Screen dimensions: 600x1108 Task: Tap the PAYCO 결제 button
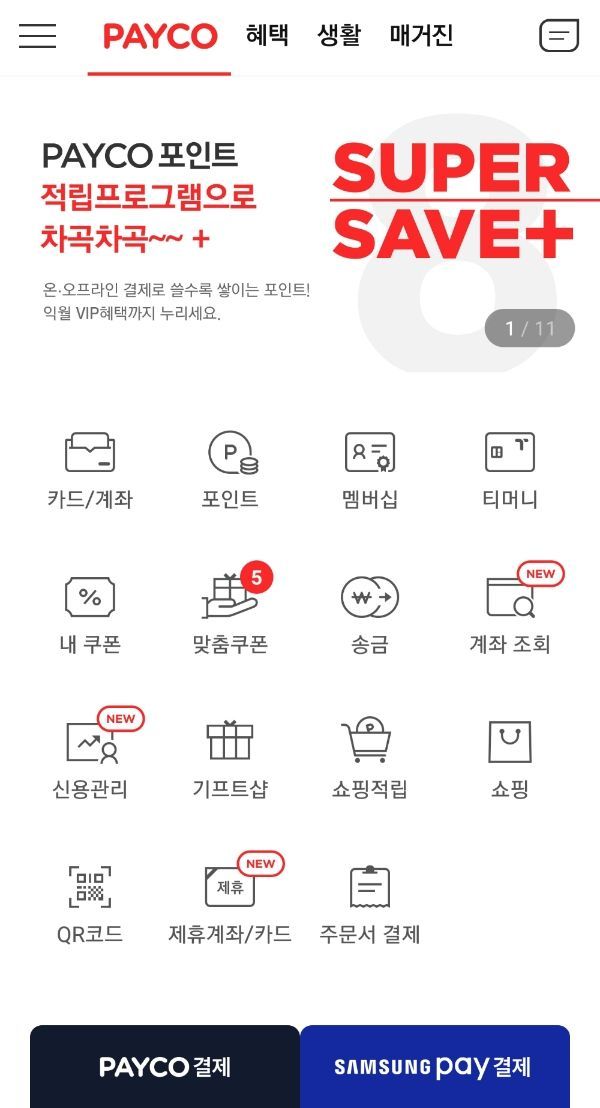165,1066
